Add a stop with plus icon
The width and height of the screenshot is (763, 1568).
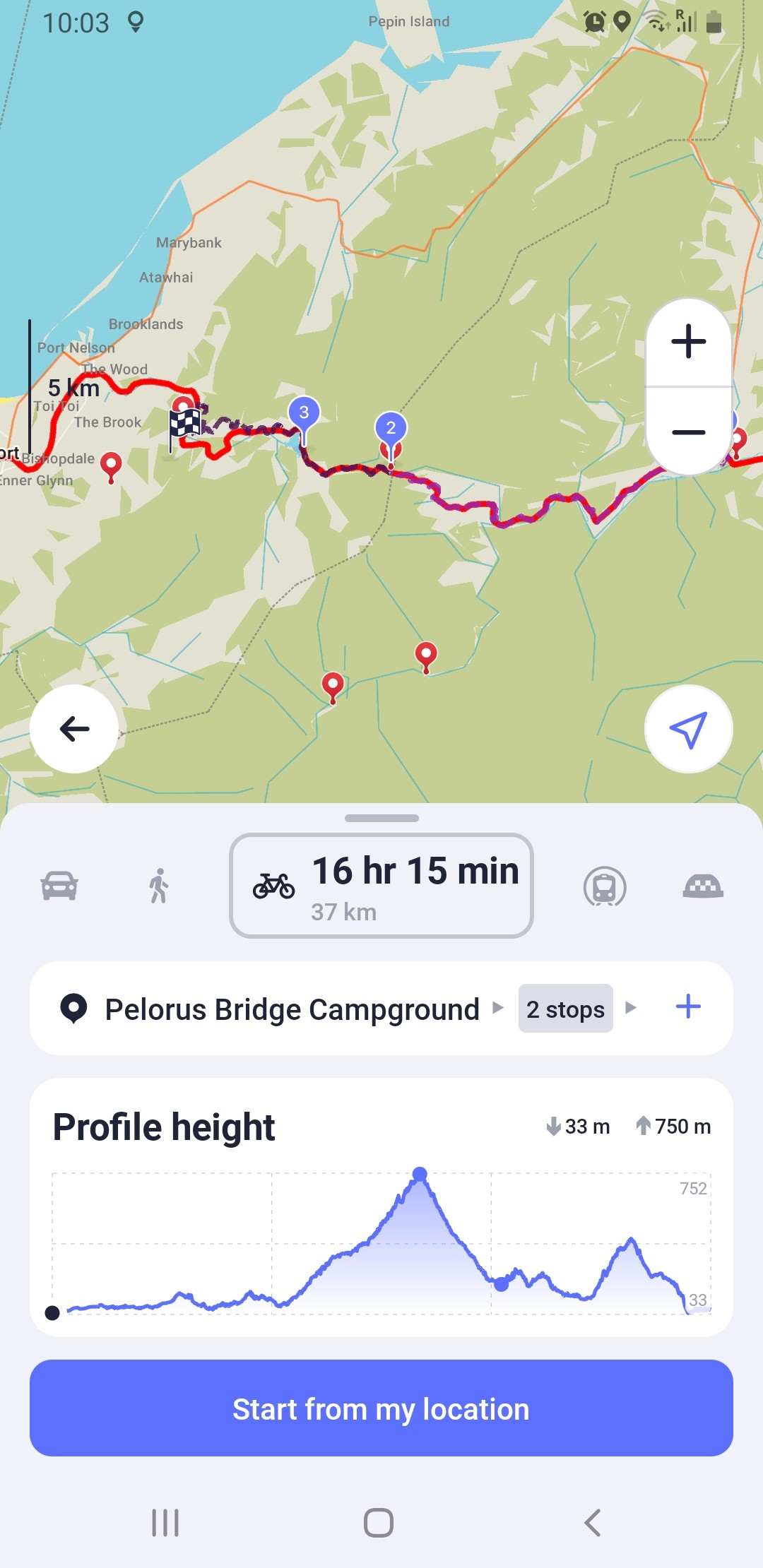coord(688,1007)
